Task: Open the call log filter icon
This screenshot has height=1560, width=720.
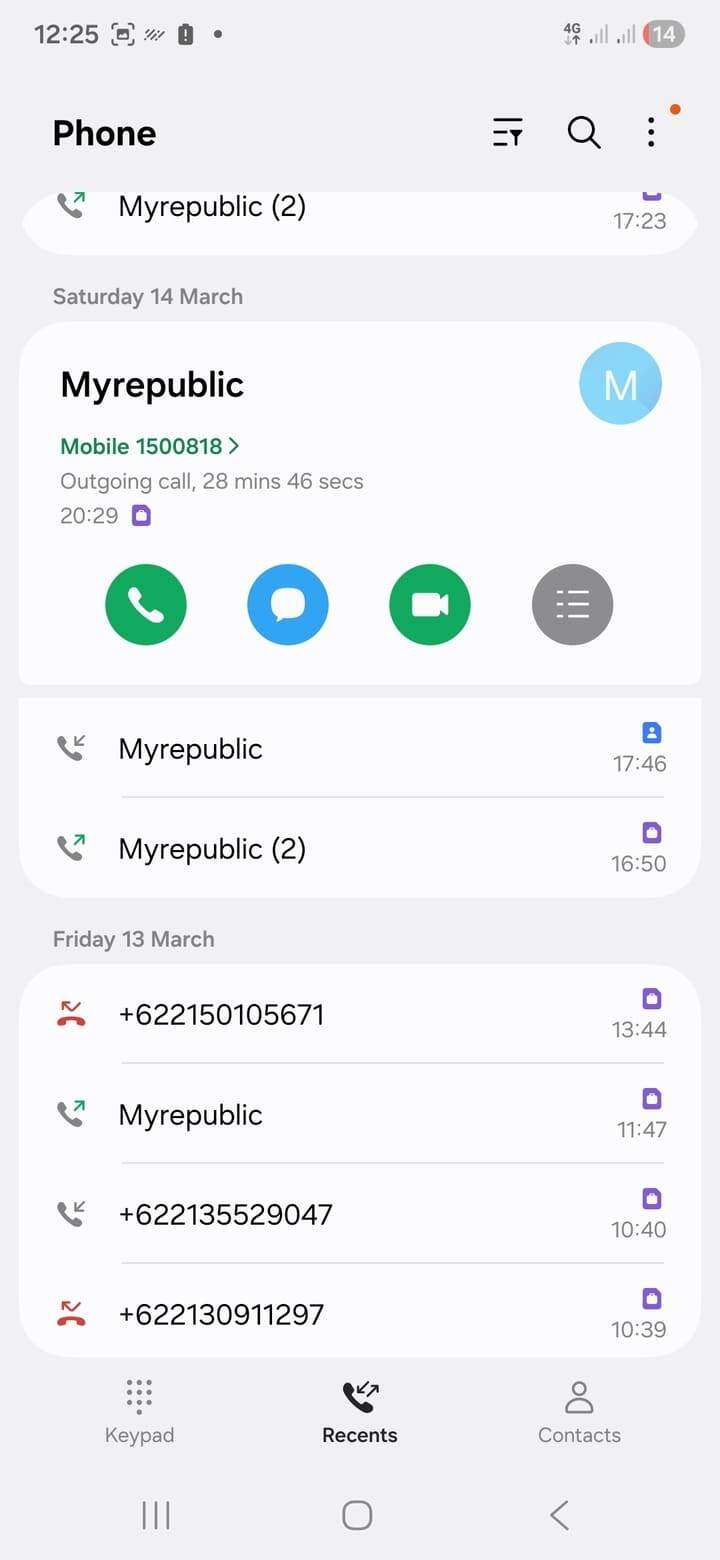Action: (508, 132)
